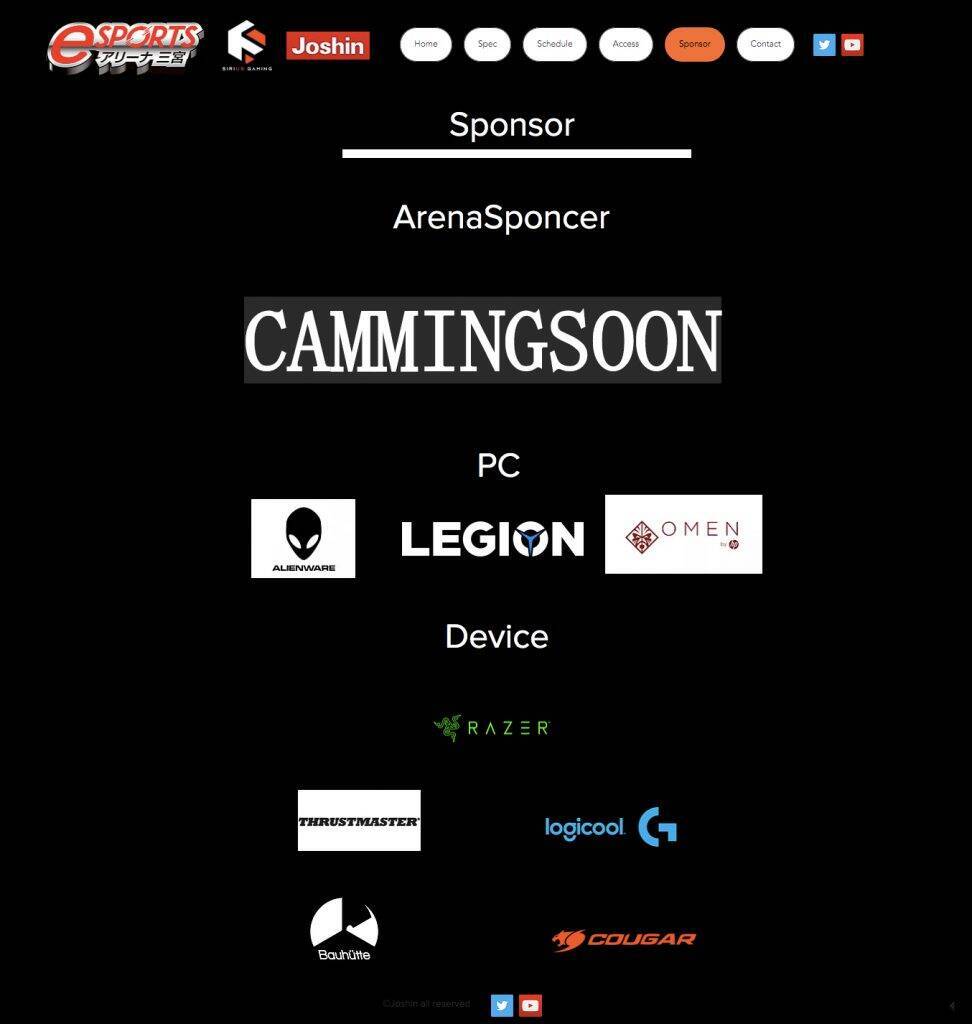Select the Sponsor nav button
Screen dimensions: 972x1024
click(694, 44)
